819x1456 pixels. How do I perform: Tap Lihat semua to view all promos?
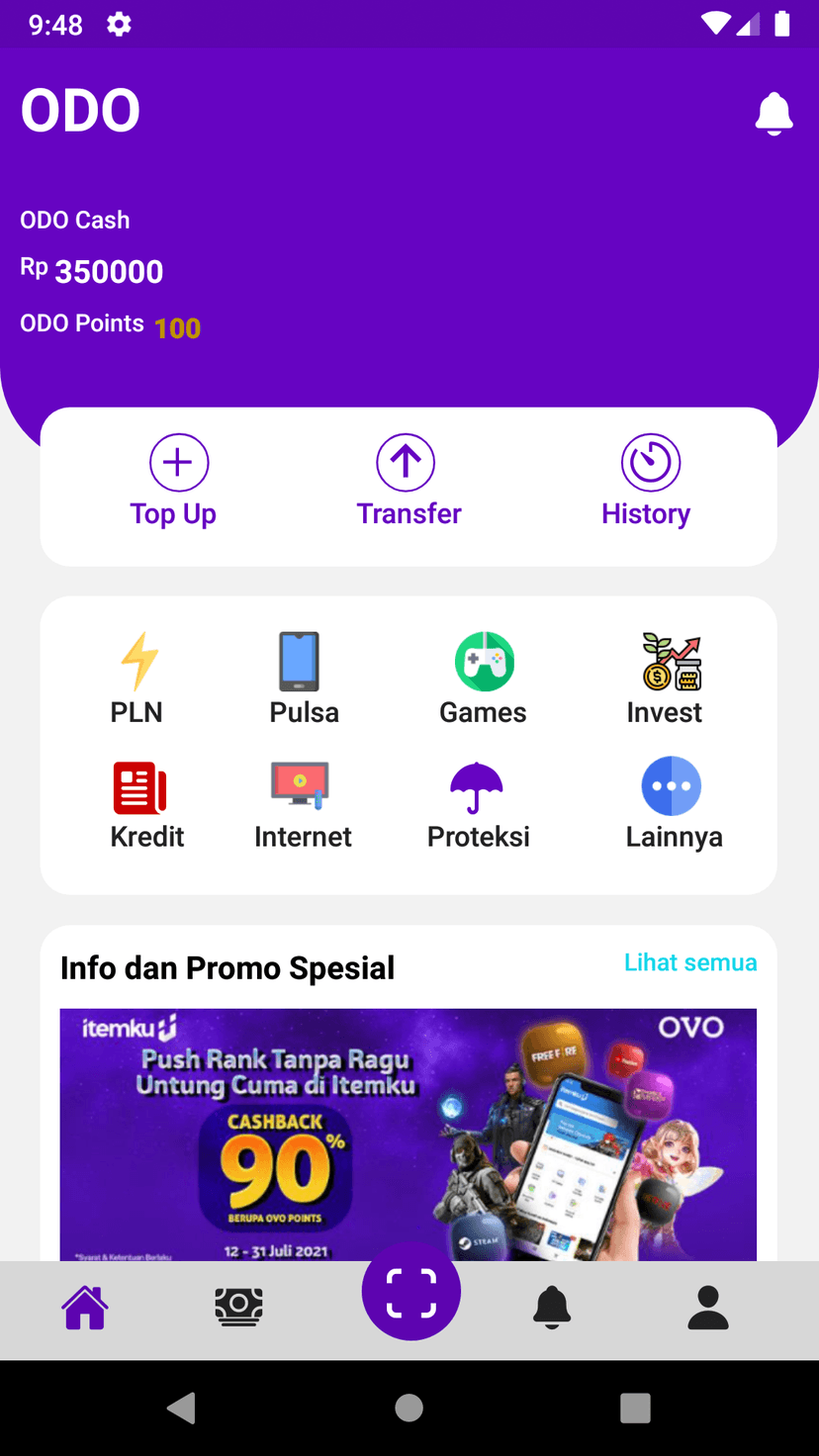pos(690,962)
